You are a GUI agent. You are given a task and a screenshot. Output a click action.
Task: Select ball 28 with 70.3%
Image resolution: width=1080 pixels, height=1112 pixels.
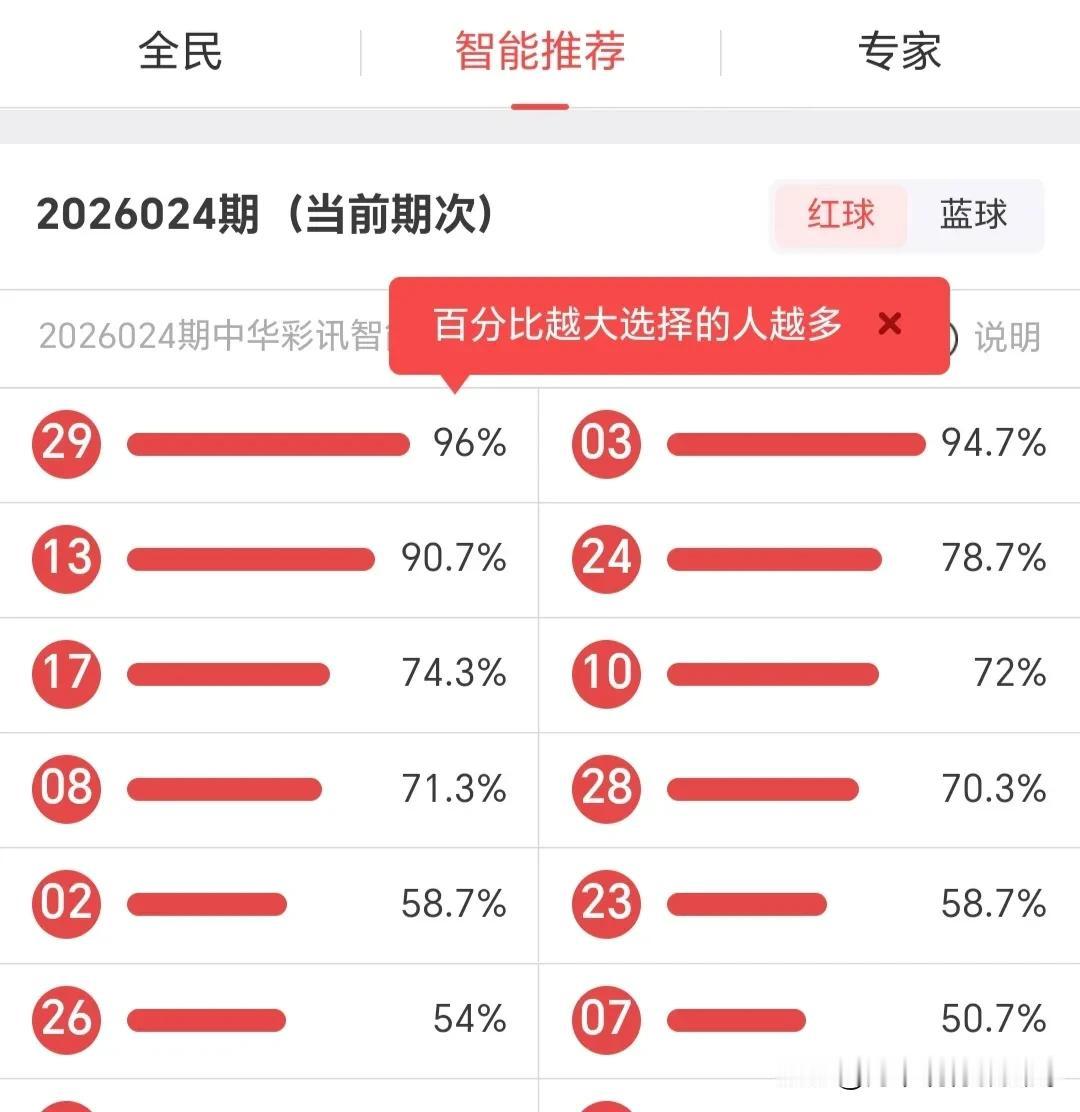pos(605,790)
